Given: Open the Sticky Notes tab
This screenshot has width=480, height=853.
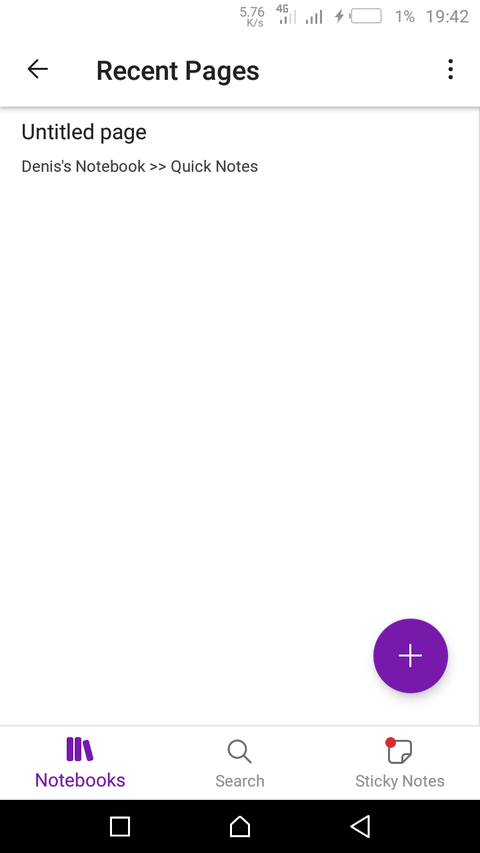Looking at the screenshot, I should tap(399, 763).
